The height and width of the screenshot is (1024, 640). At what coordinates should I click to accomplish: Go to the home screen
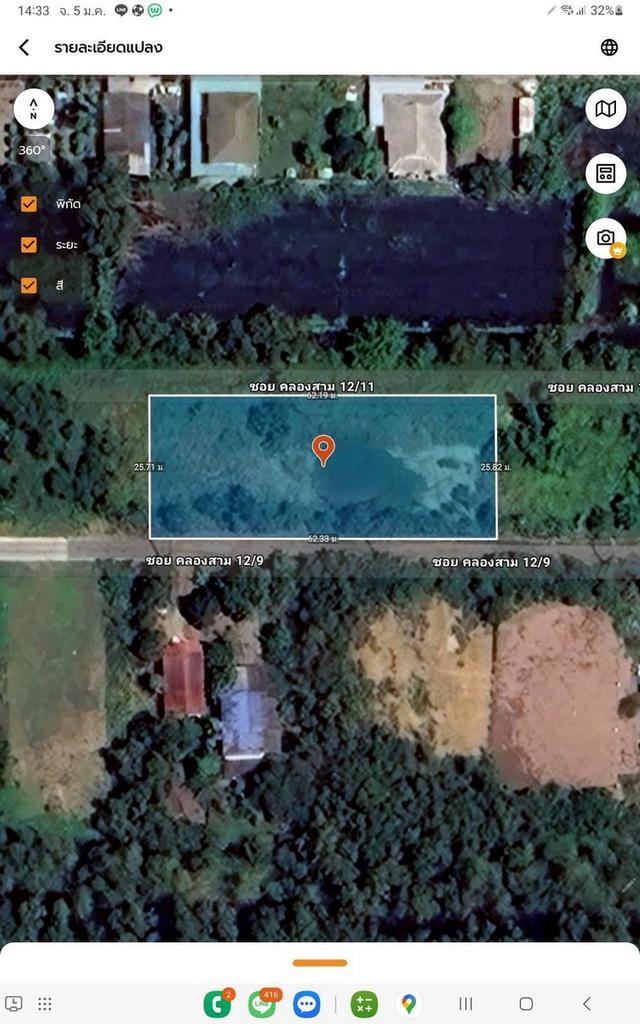pyautogui.click(x=526, y=1003)
